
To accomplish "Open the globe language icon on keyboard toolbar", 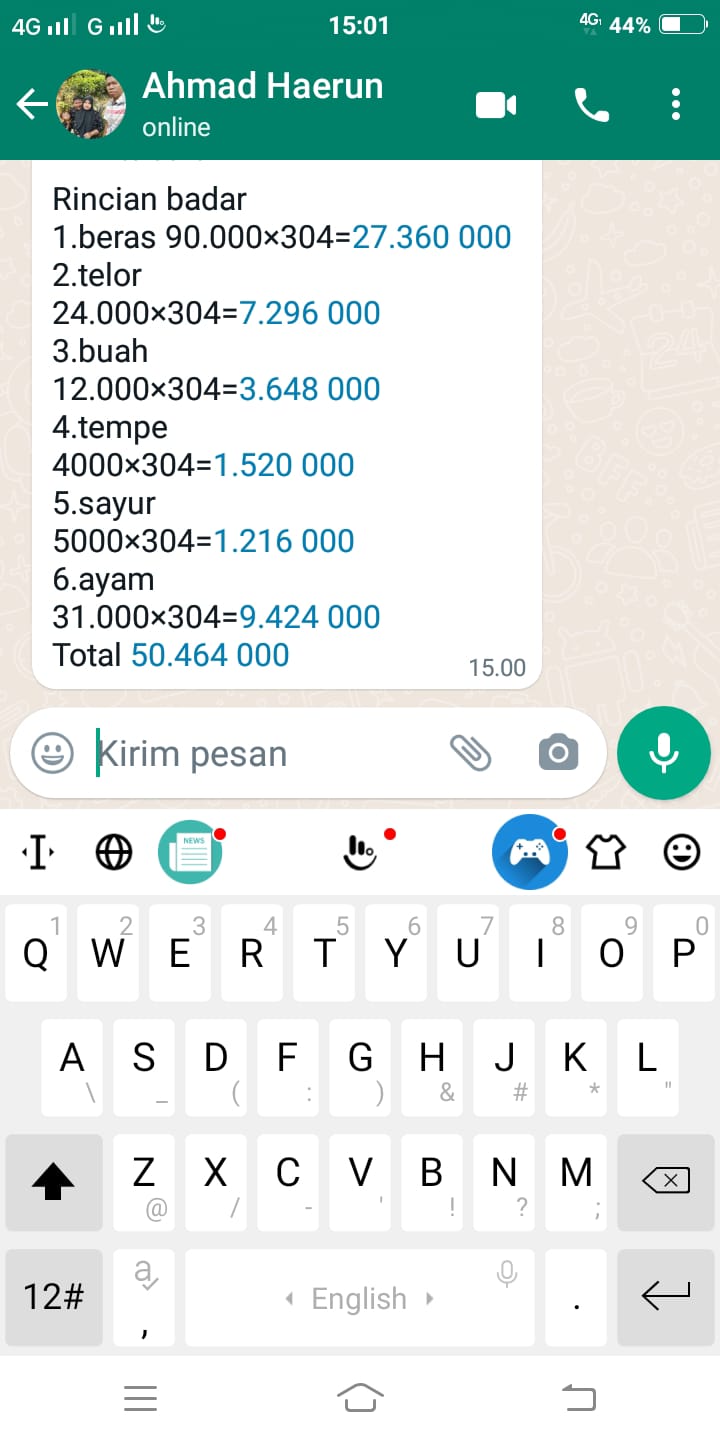I will click(113, 851).
